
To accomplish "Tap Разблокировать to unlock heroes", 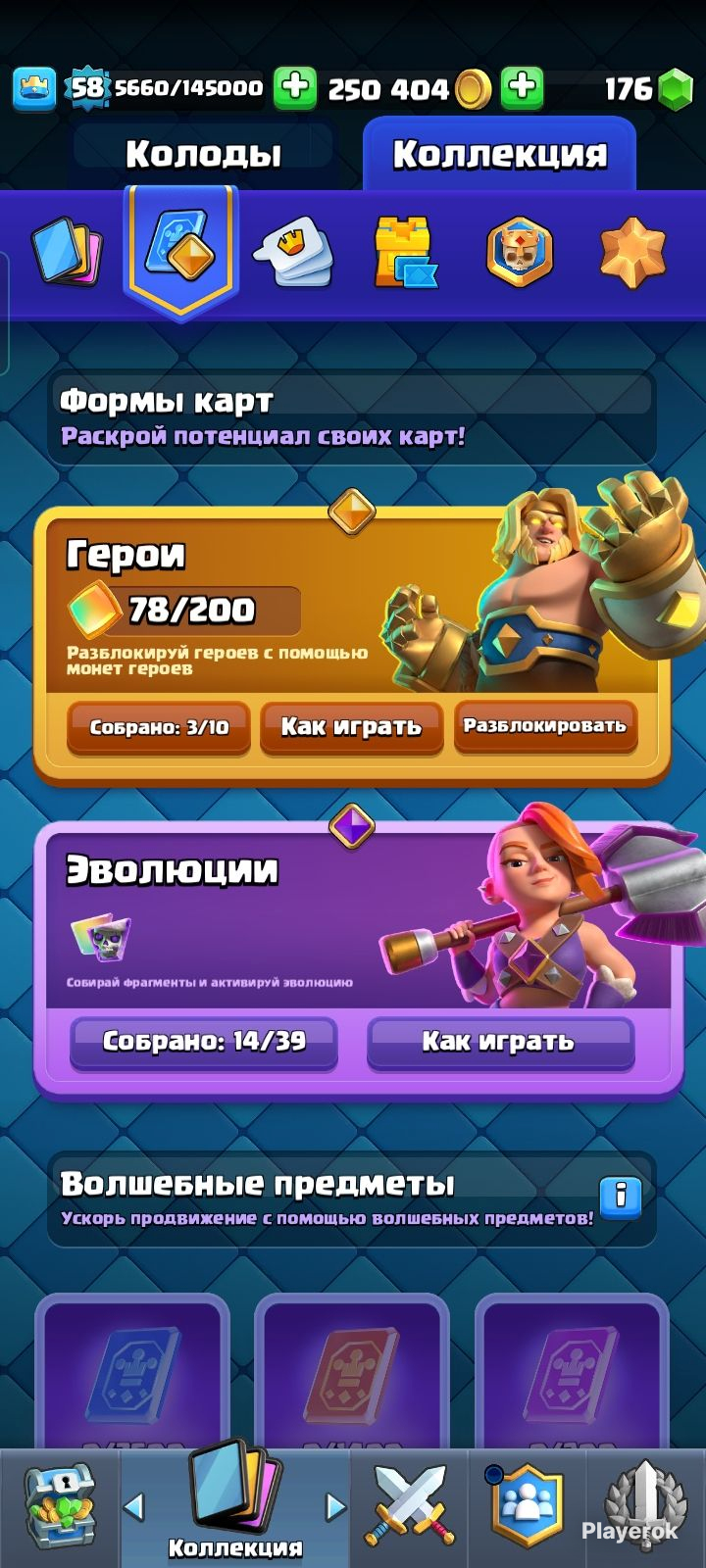I will 545,726.
